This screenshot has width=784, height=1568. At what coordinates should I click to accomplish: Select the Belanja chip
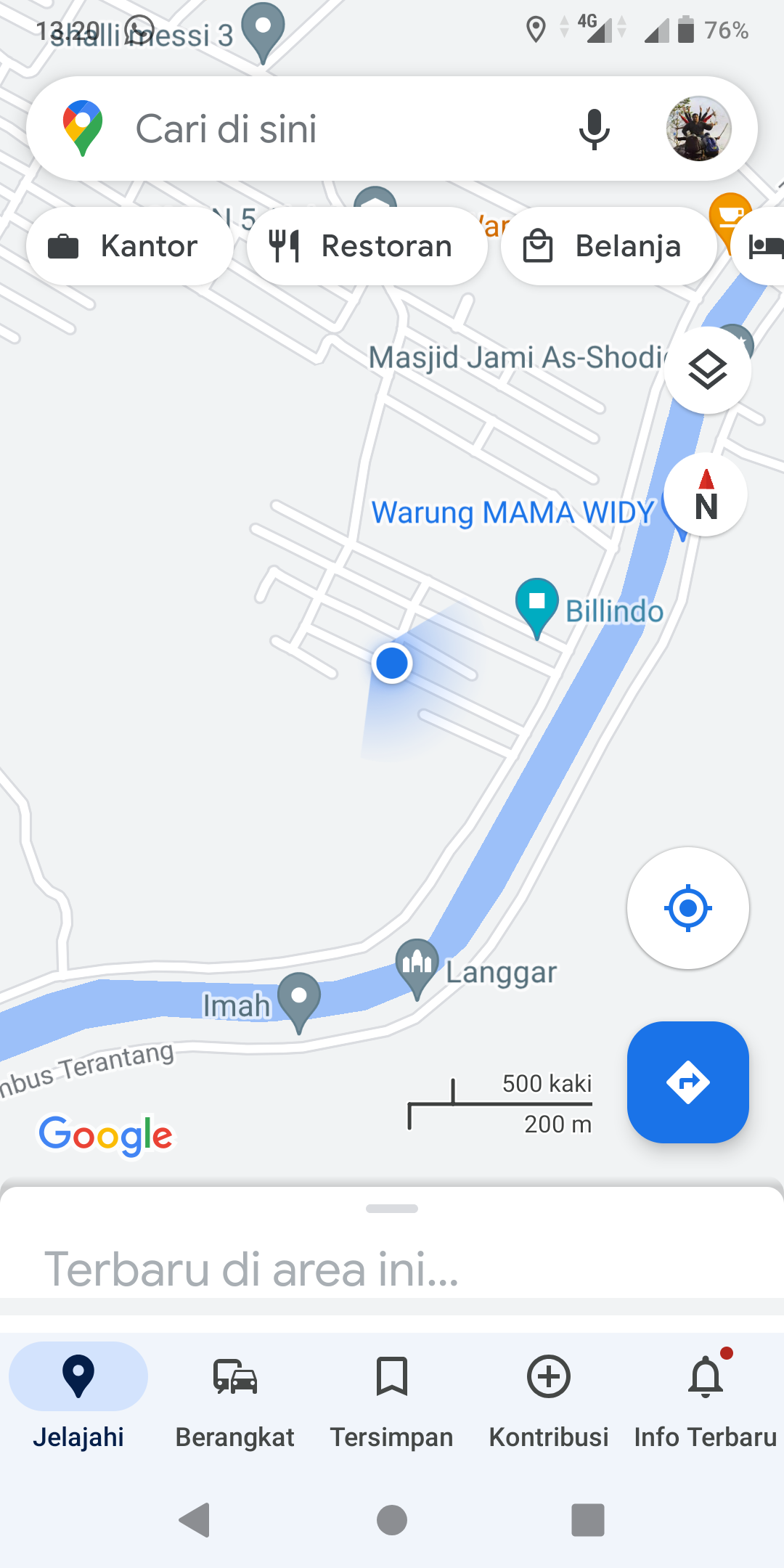click(x=608, y=246)
